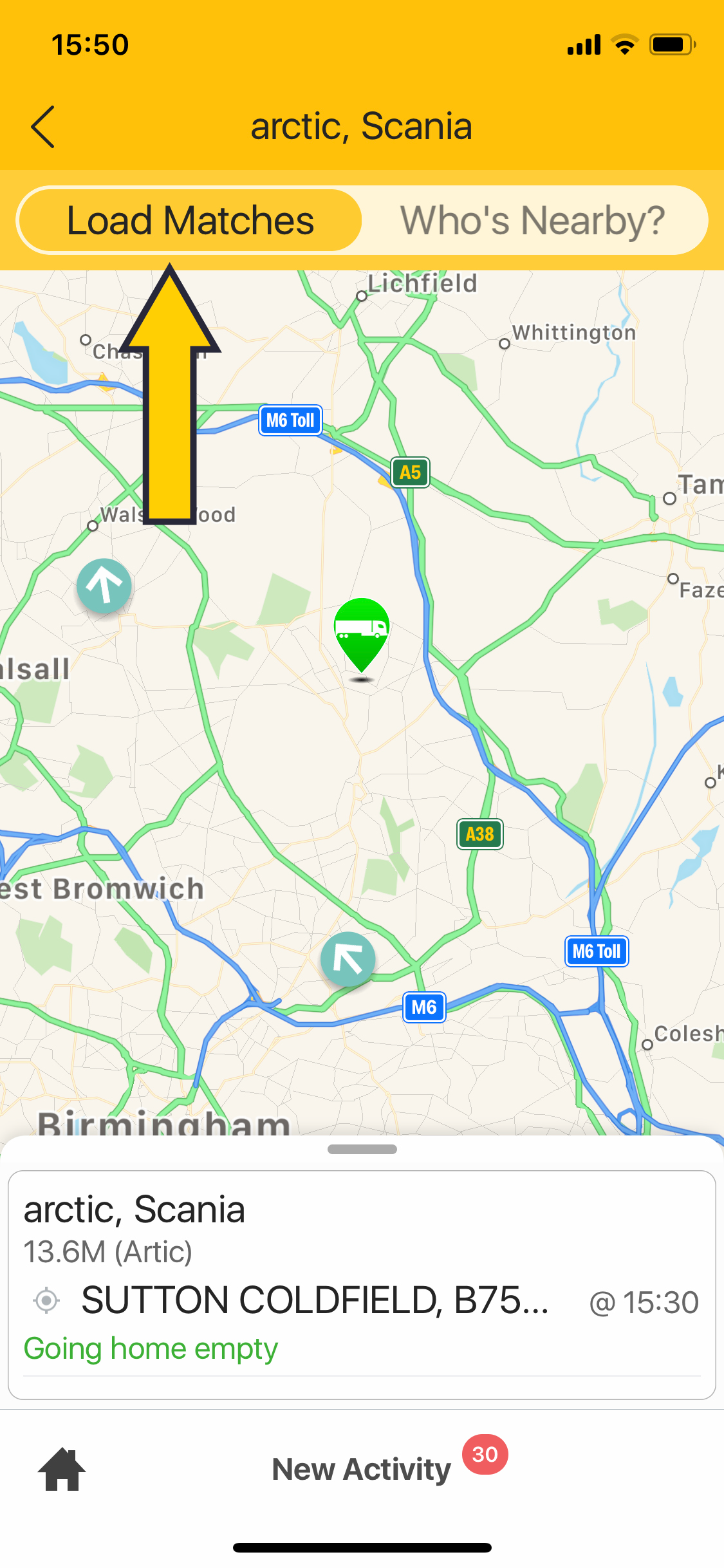Select the Load Matches segment
724x1568 pixels.
190,221
